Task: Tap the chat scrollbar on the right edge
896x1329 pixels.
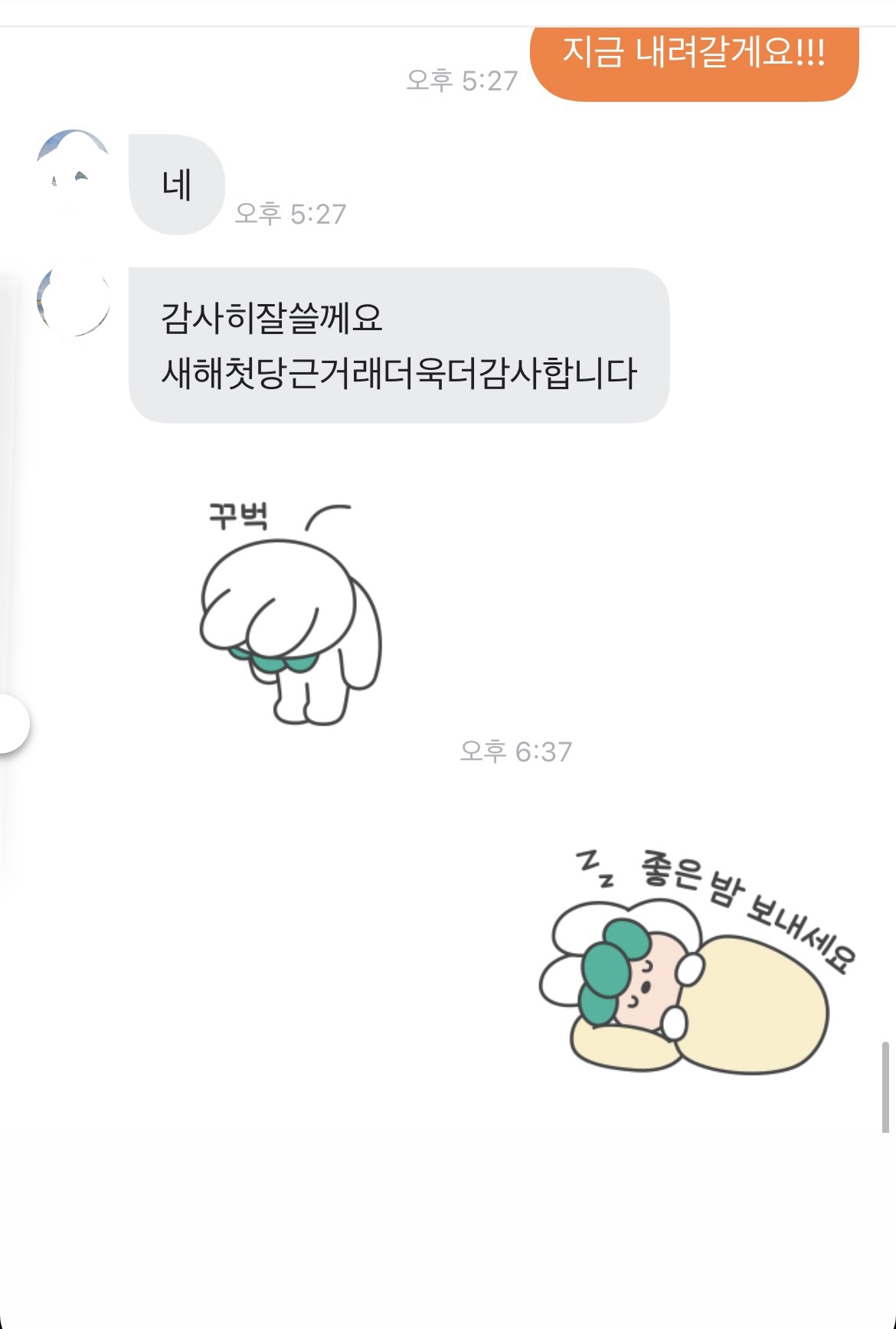Action: click(885, 1087)
